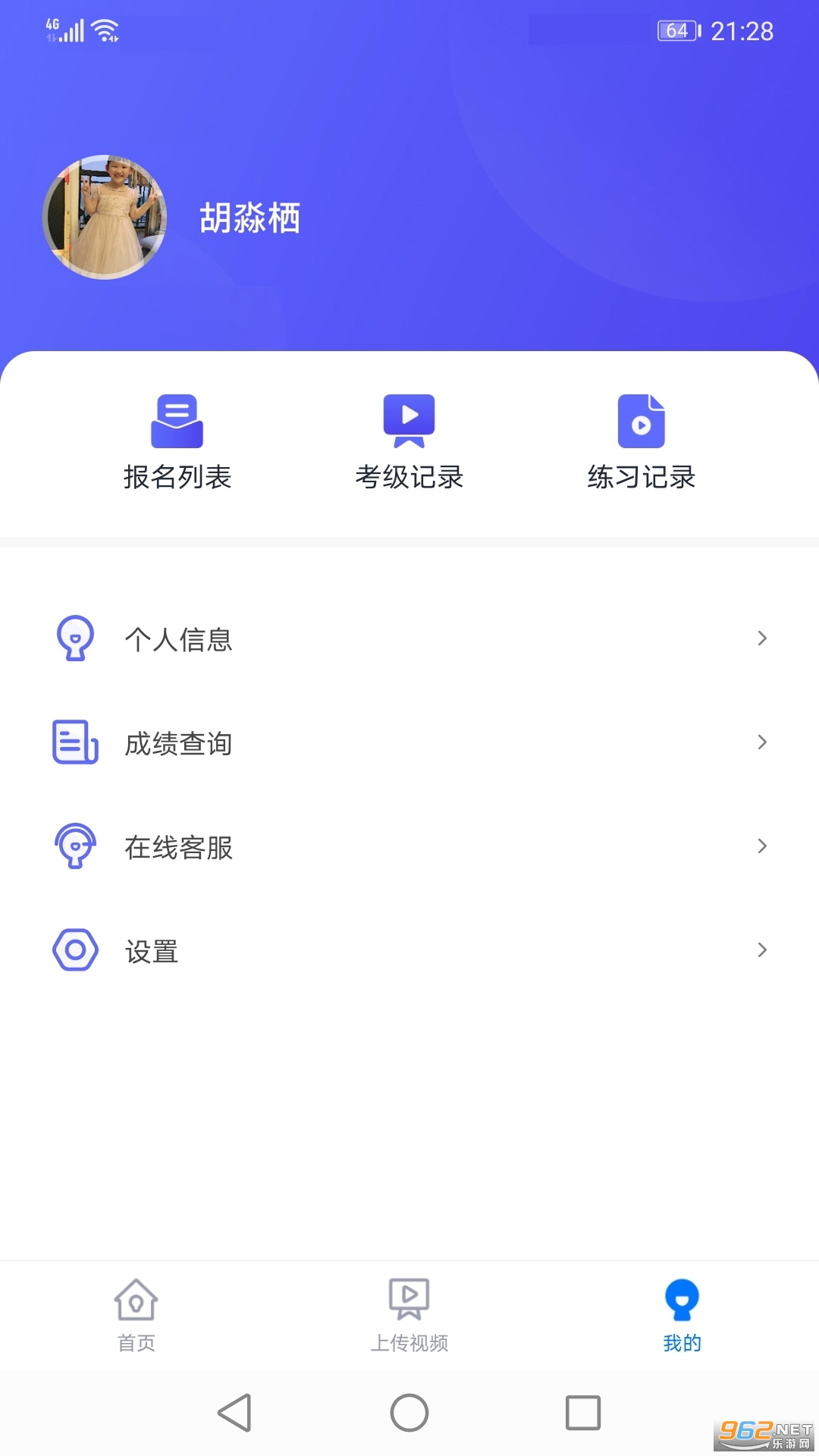Open the system recent apps view
819x1456 pixels.
coord(583,1413)
